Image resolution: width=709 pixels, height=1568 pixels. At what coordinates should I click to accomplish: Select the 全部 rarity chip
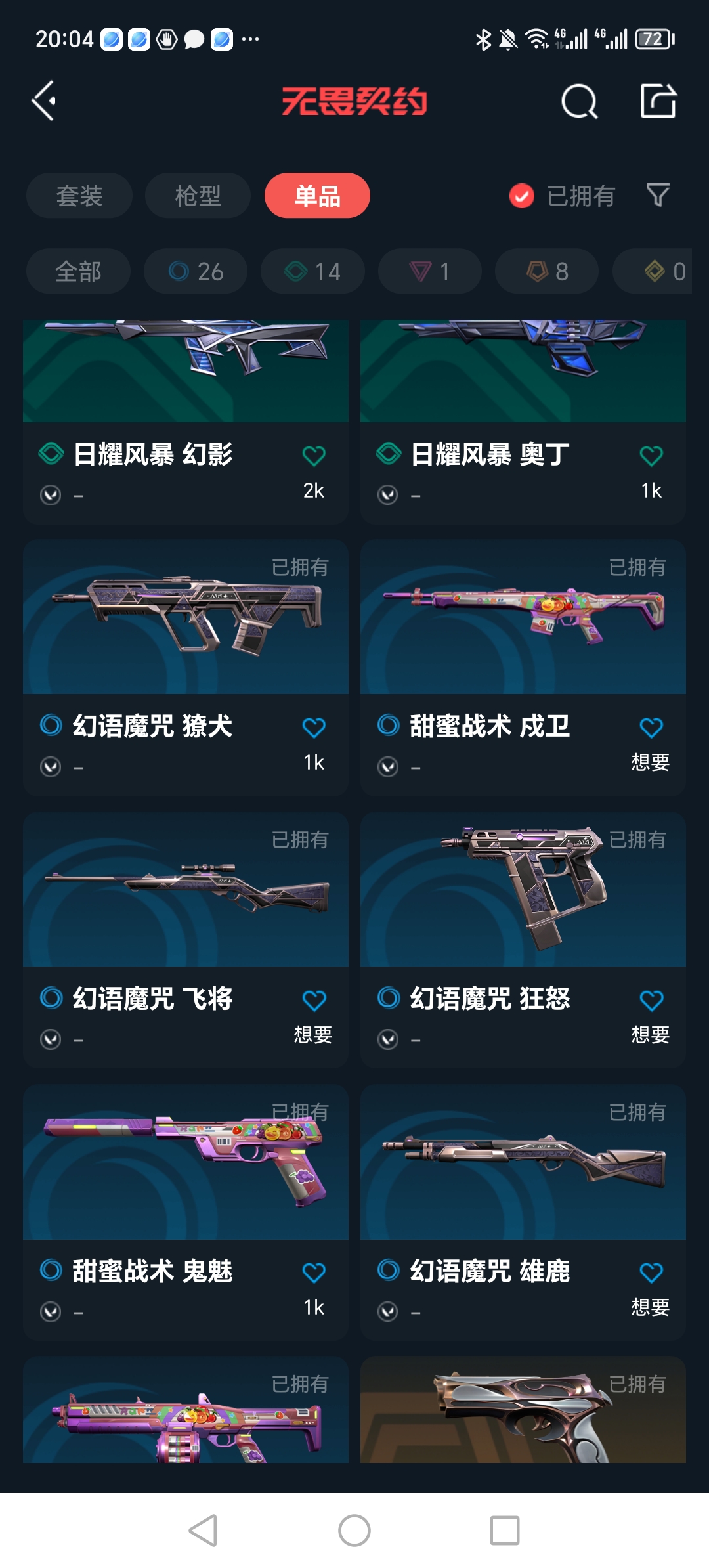(x=78, y=271)
